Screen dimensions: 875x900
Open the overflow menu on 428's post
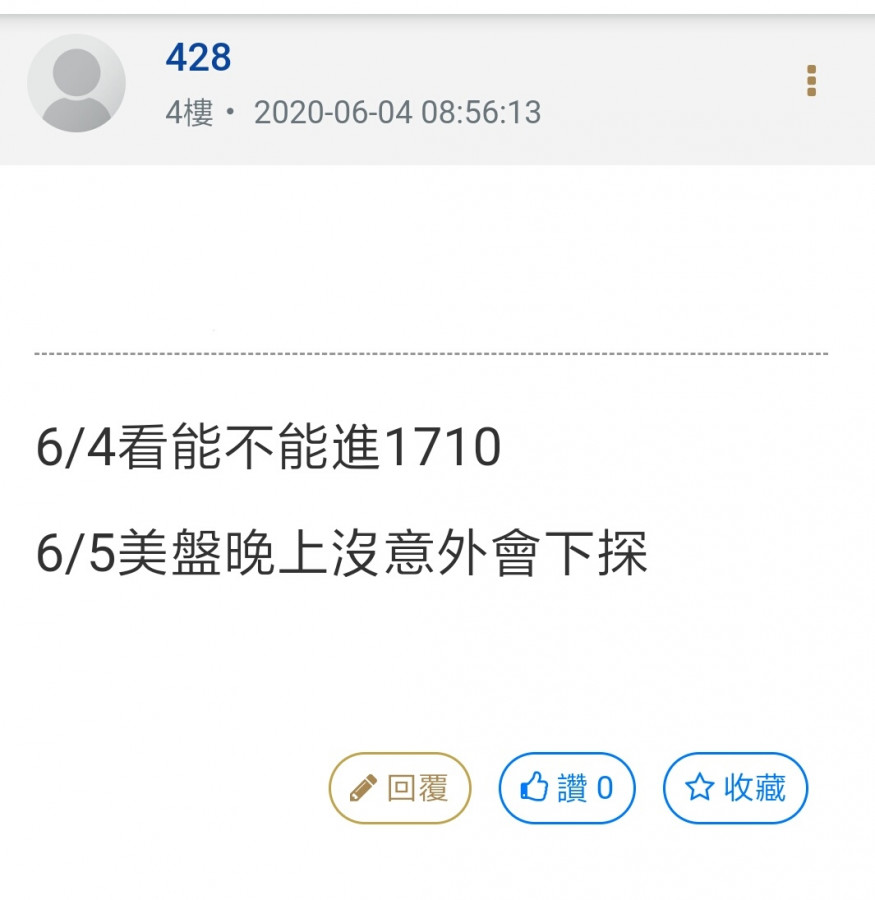[x=811, y=81]
